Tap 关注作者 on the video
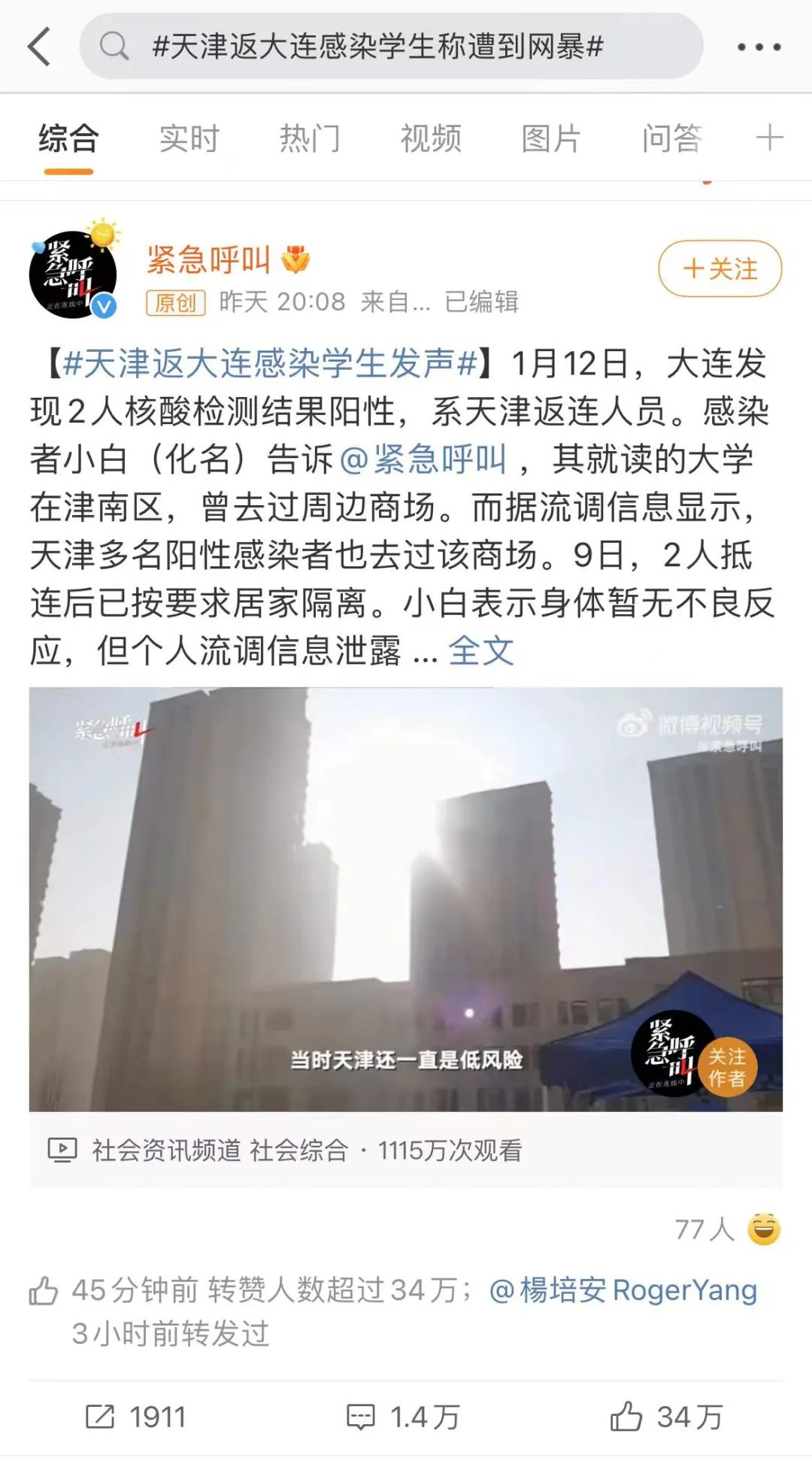The height and width of the screenshot is (1470, 812). pyautogui.click(x=726, y=1068)
